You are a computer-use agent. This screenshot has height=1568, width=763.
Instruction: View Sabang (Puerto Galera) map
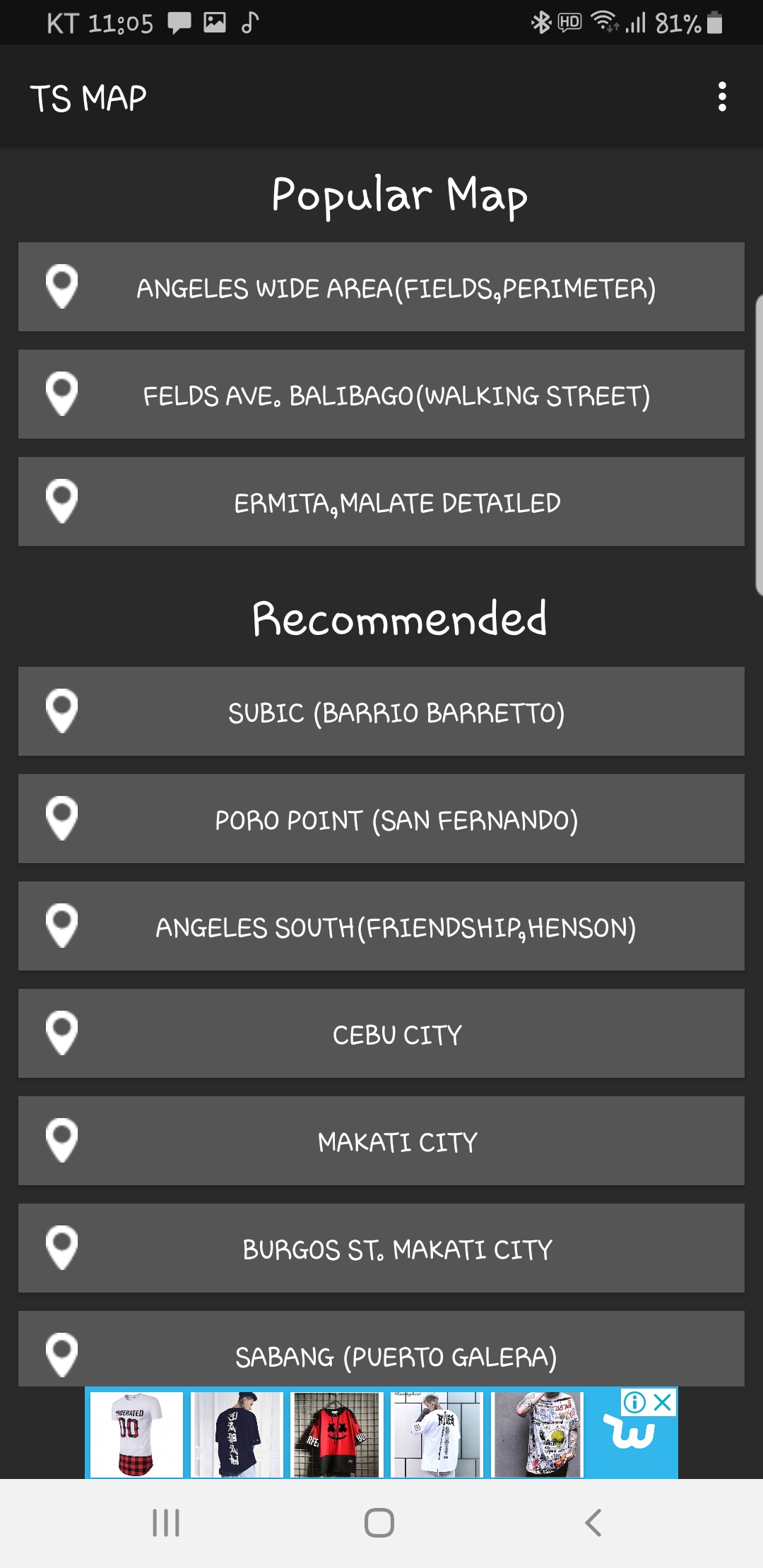click(x=381, y=1348)
